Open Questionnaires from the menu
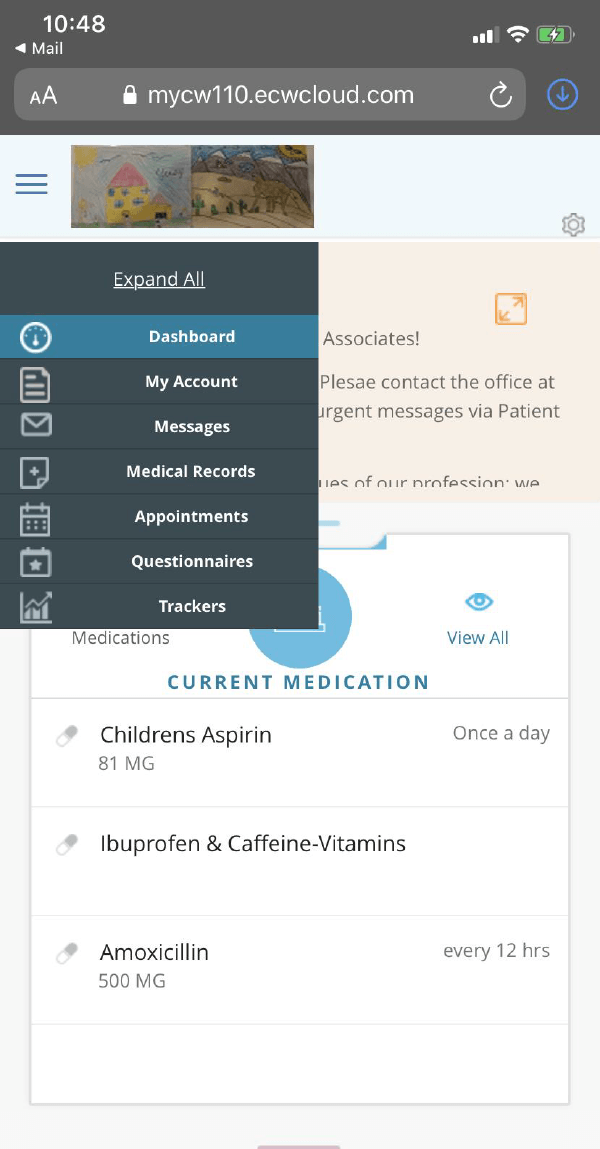The width and height of the screenshot is (600, 1149). [159, 561]
